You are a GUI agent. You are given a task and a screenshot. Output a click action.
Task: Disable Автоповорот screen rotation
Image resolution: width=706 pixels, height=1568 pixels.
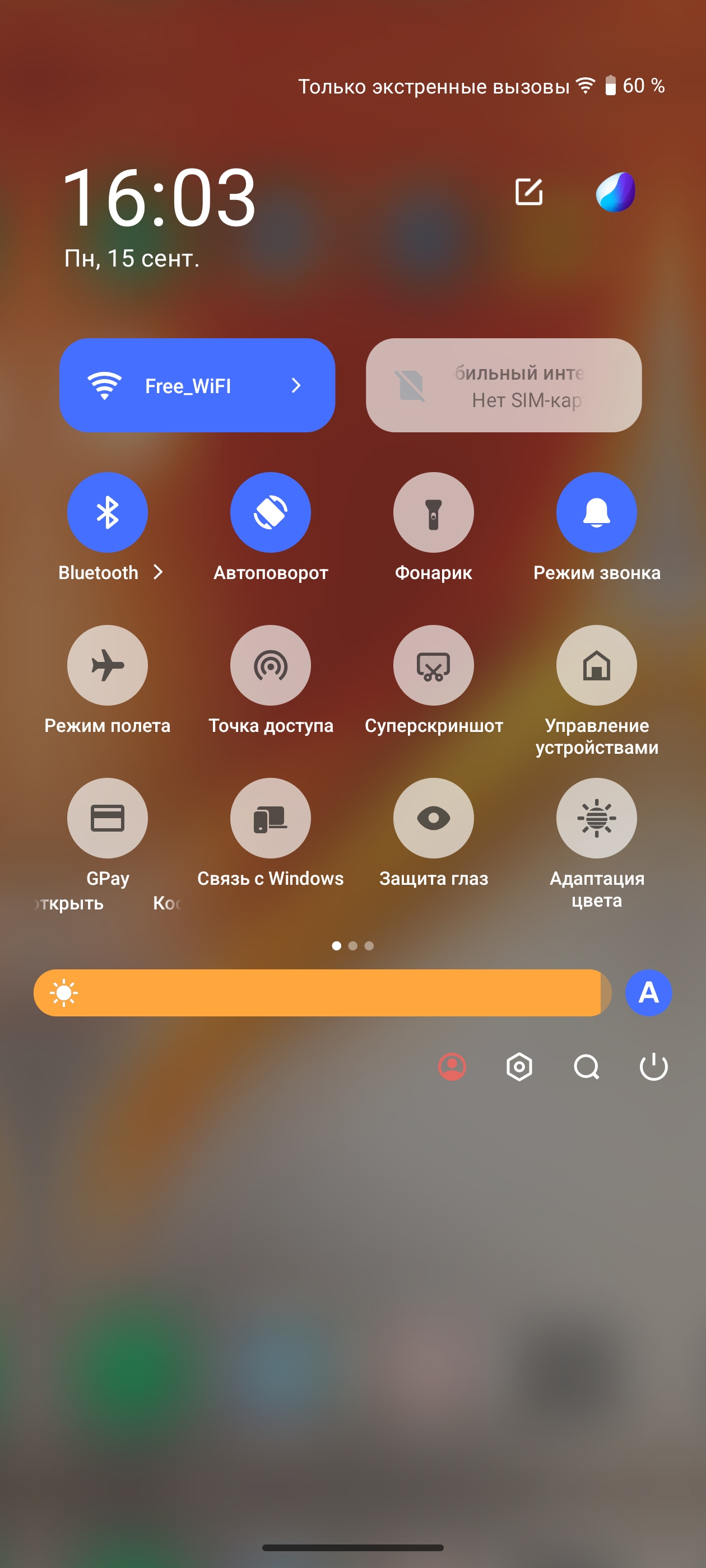pos(271,512)
